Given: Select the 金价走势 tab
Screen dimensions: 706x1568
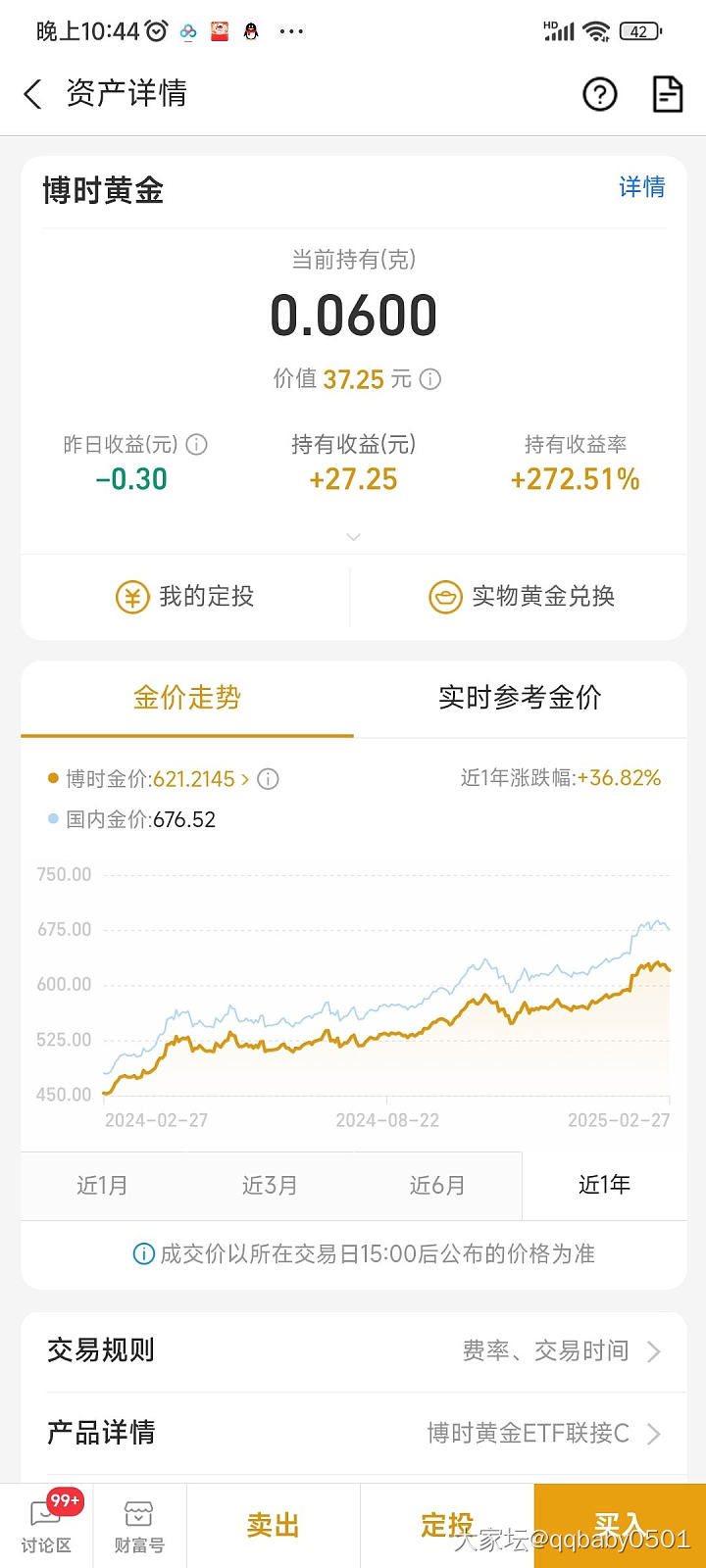Looking at the screenshot, I should coord(187,698).
